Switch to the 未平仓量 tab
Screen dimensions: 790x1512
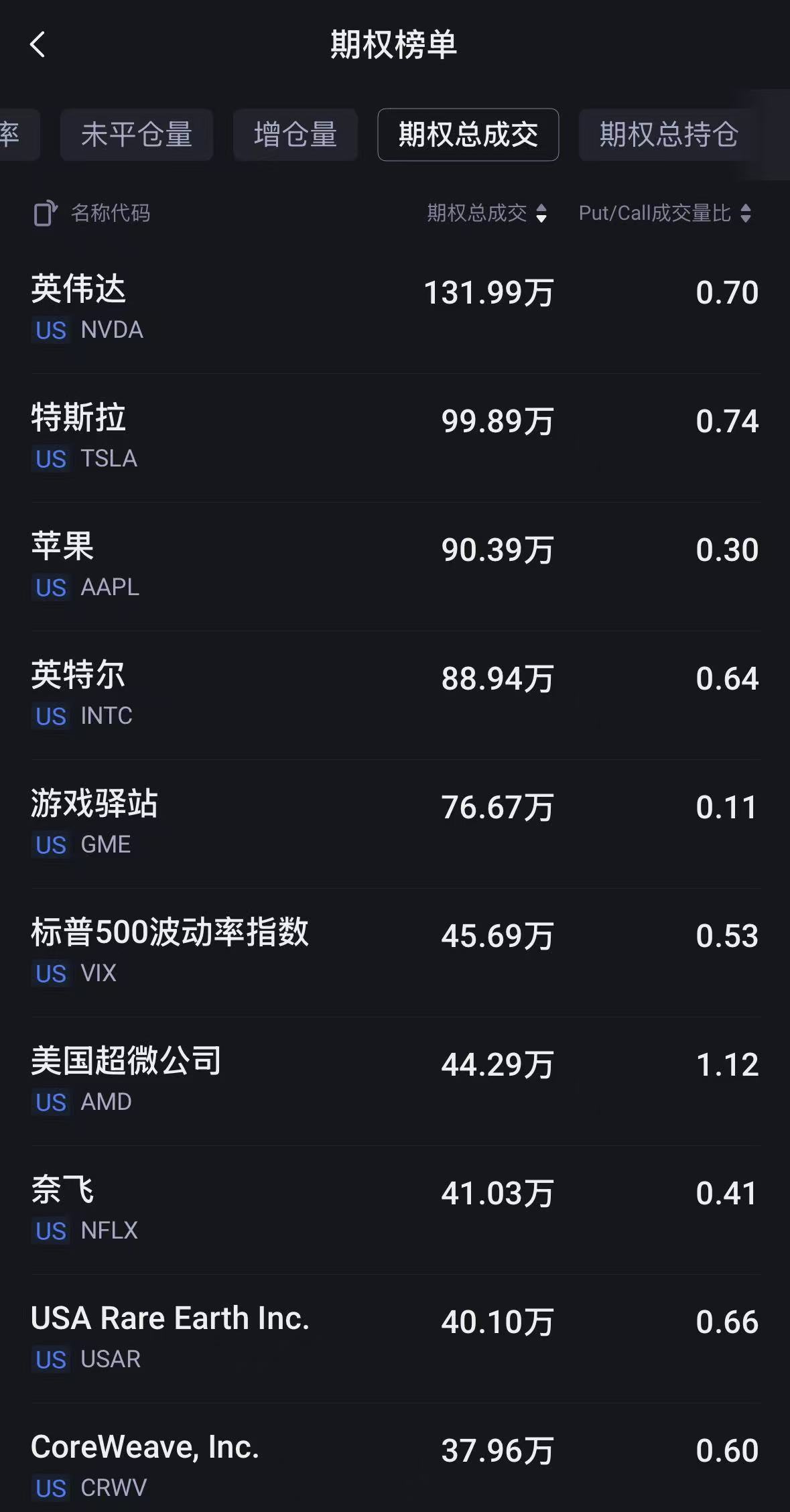coord(137,135)
